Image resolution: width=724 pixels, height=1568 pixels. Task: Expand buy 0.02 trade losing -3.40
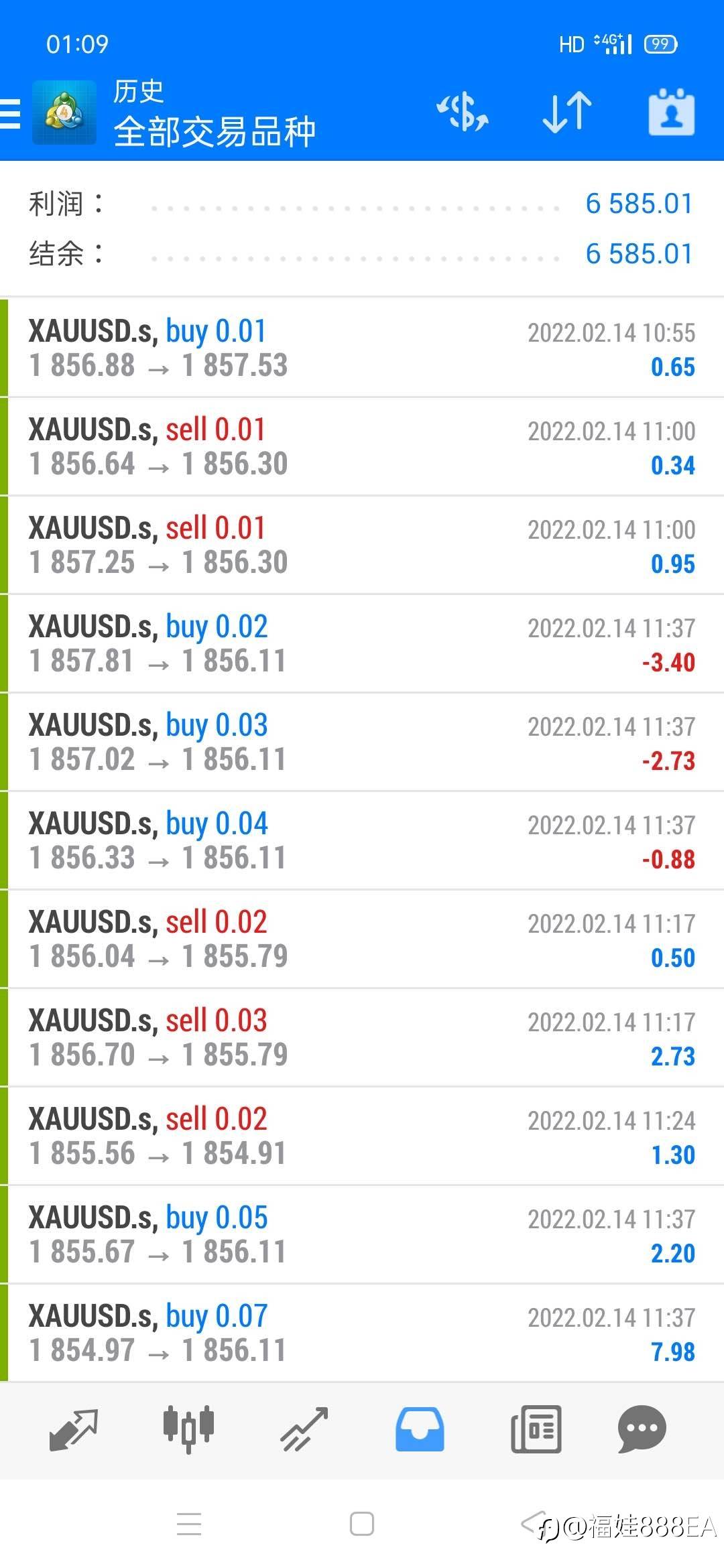point(362,644)
